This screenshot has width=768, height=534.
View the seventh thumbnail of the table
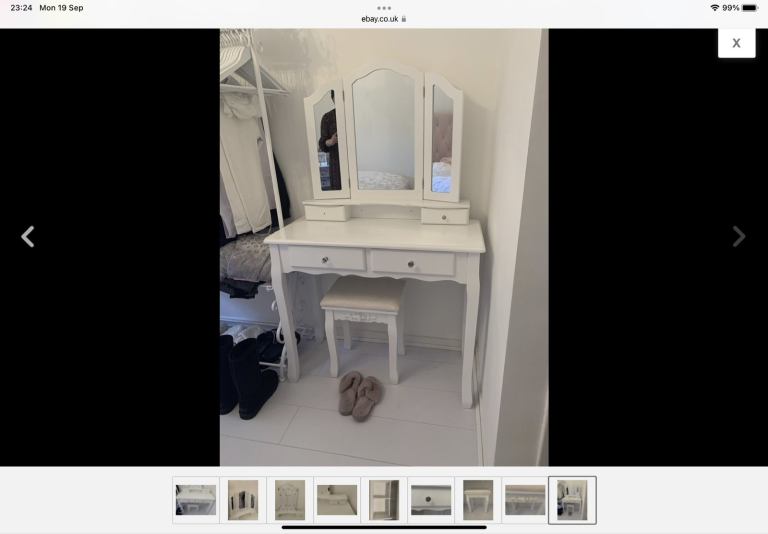click(x=478, y=500)
